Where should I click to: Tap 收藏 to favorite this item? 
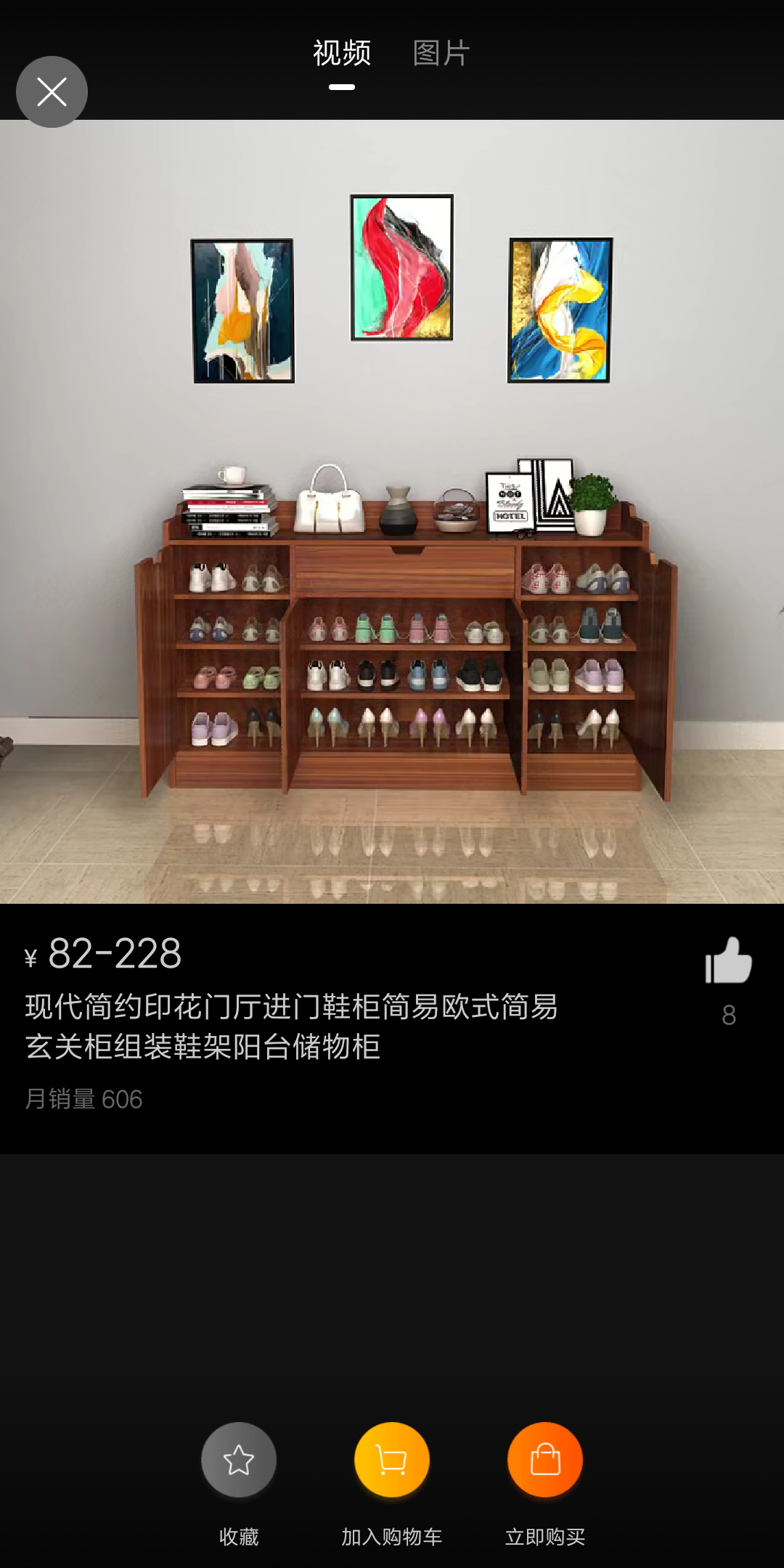(239, 1460)
